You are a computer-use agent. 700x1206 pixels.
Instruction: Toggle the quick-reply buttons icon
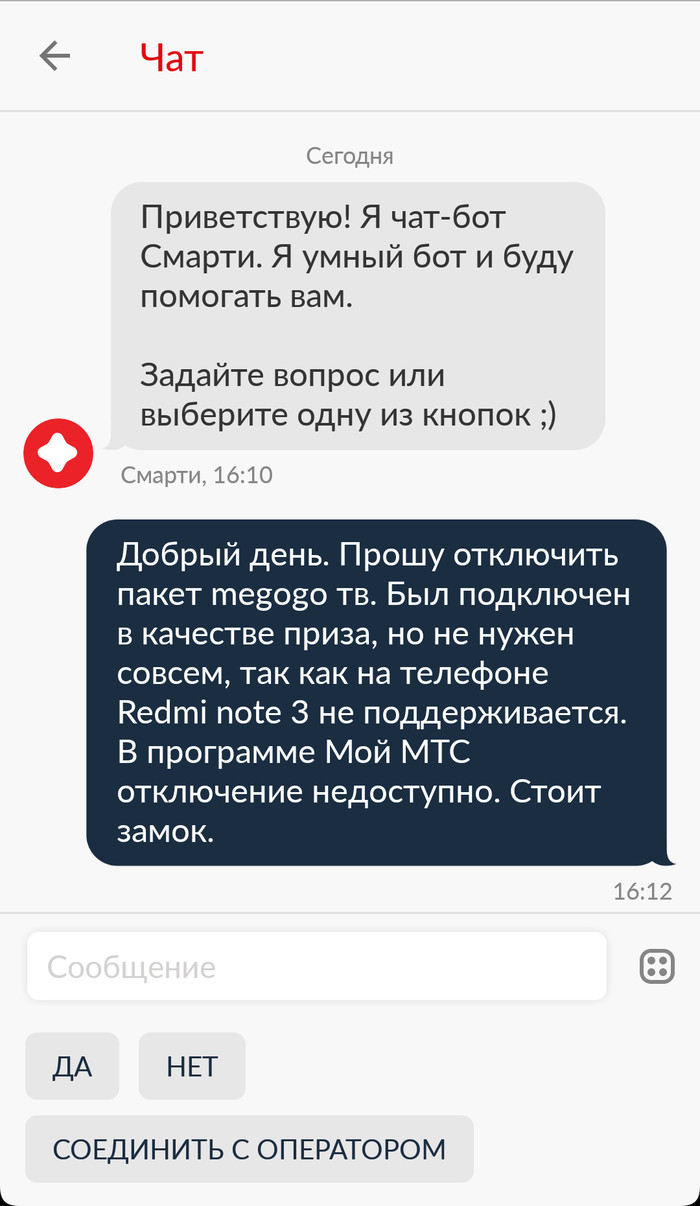(657, 967)
